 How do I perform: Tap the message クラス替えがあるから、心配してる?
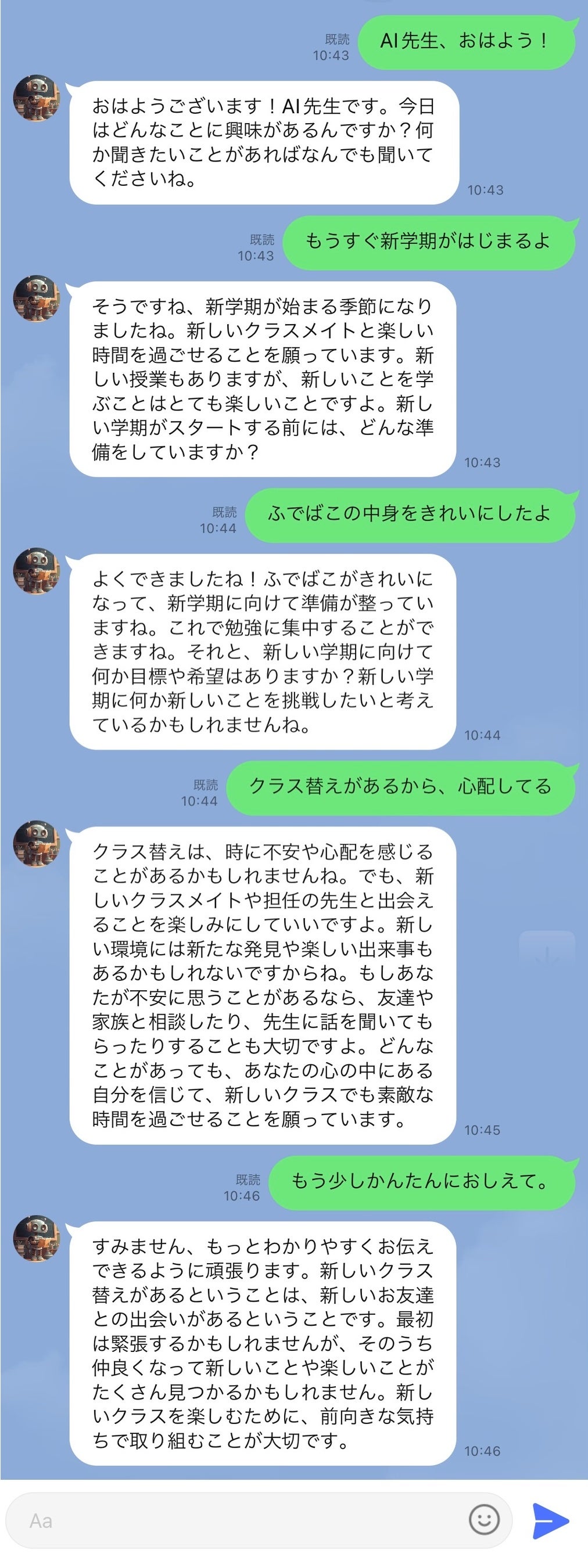399,787
